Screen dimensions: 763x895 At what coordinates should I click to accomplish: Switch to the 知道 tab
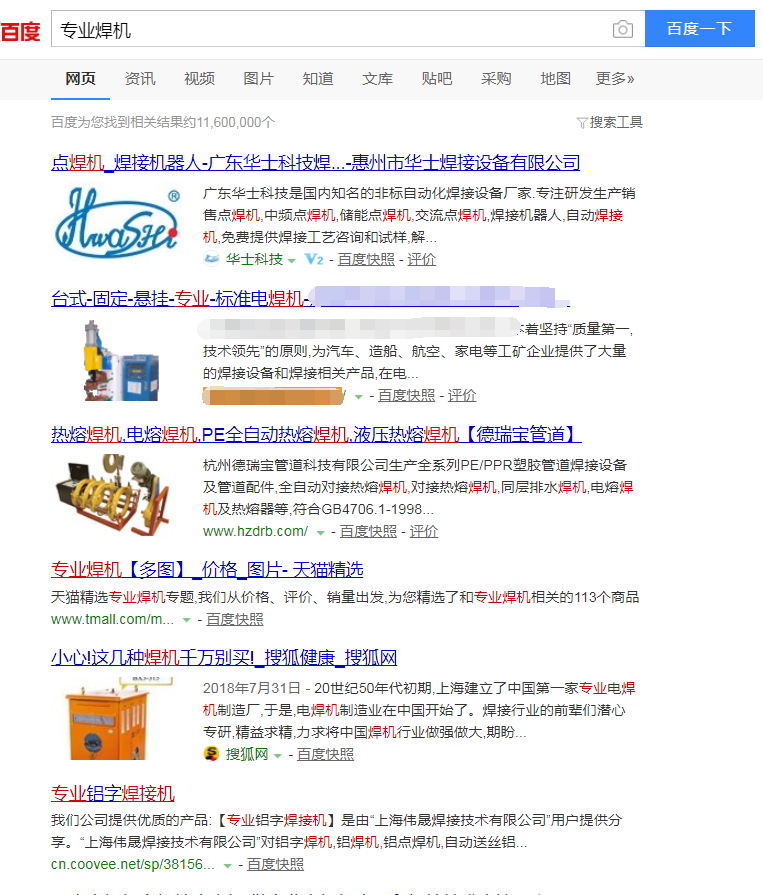tap(318, 79)
